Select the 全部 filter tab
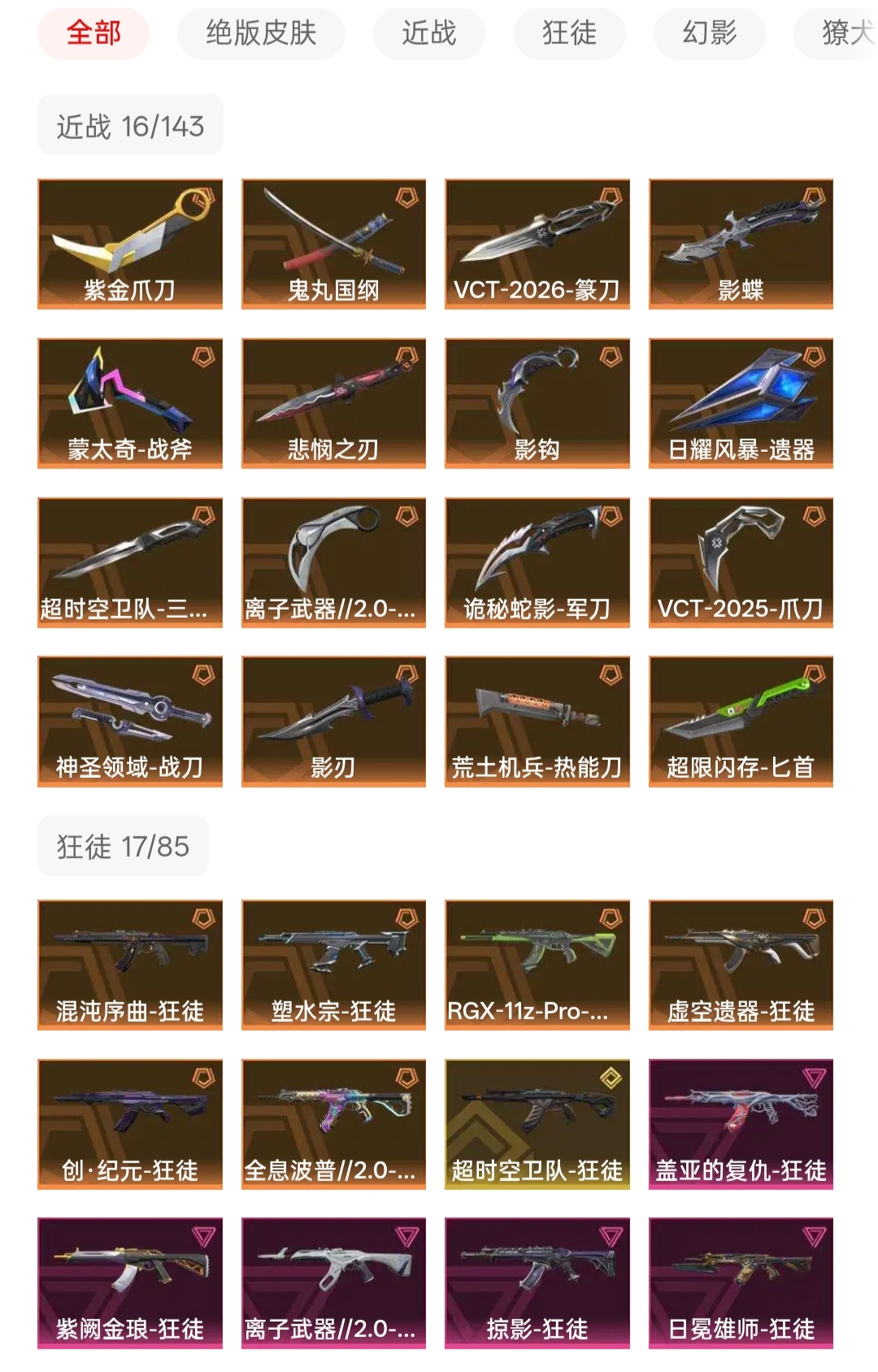The image size is (878, 1372). pyautogui.click(x=93, y=33)
